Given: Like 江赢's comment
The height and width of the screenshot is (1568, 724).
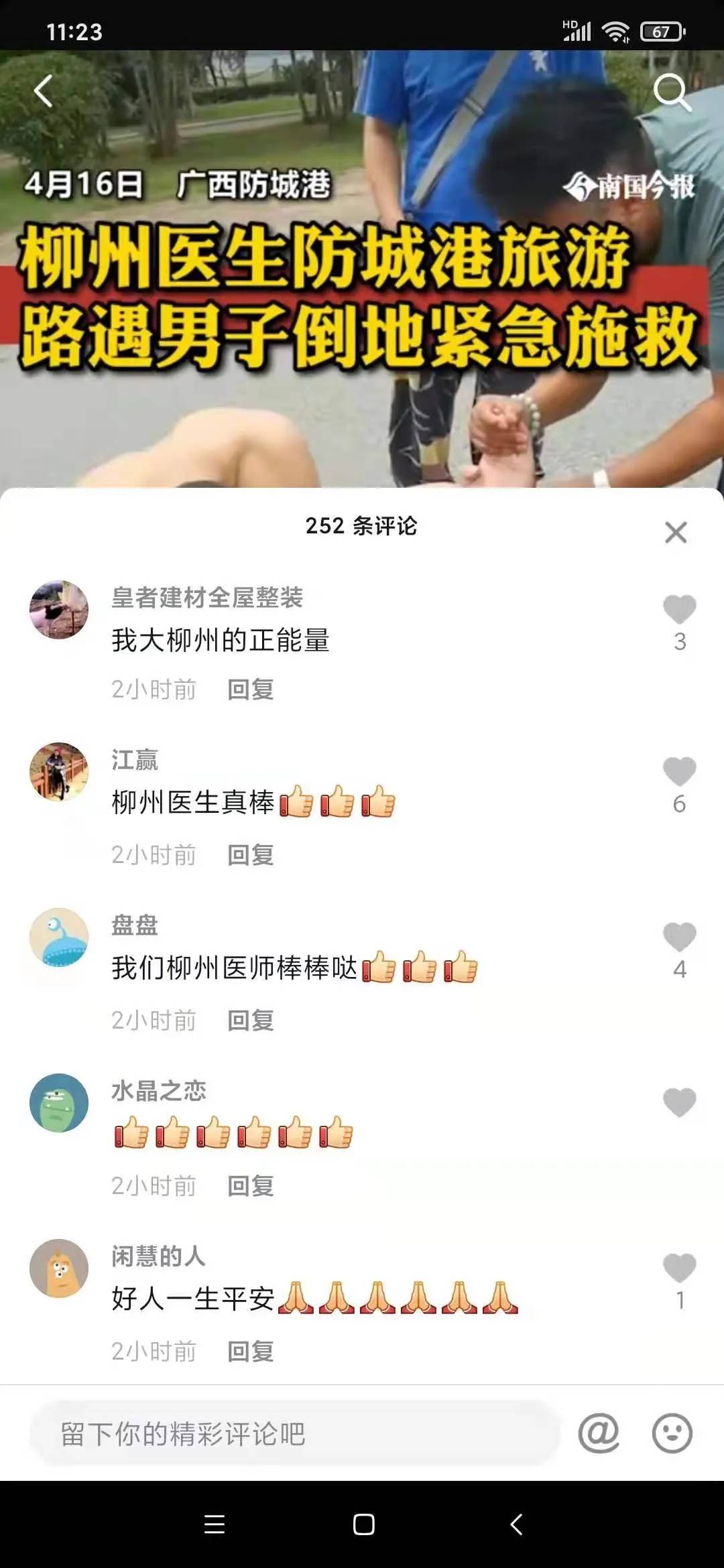Looking at the screenshot, I should 679,771.
